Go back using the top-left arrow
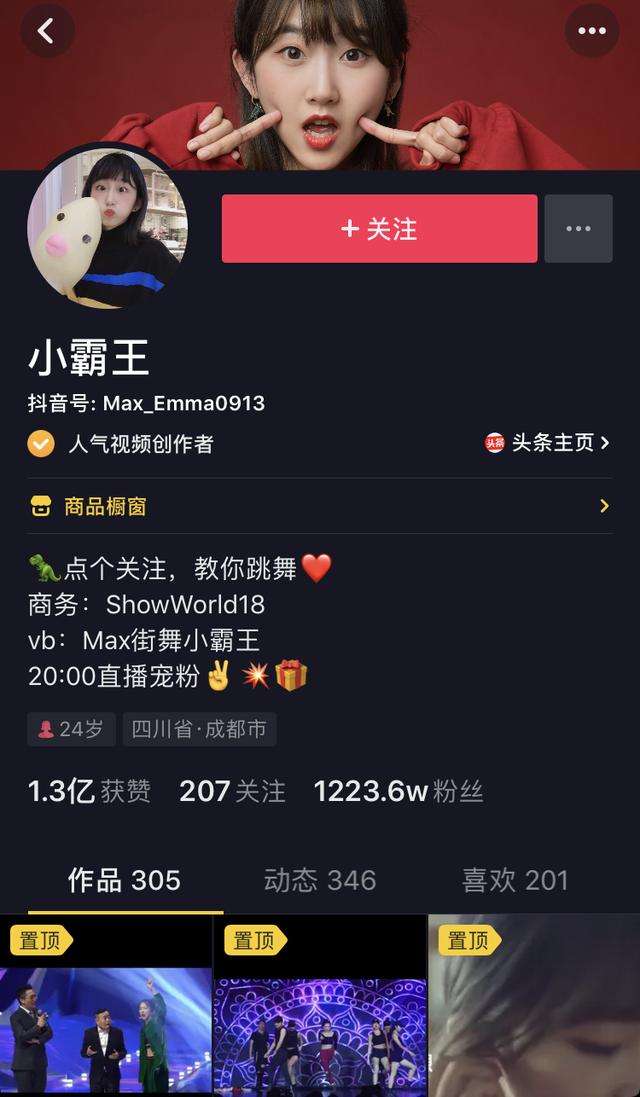 [x=47, y=31]
